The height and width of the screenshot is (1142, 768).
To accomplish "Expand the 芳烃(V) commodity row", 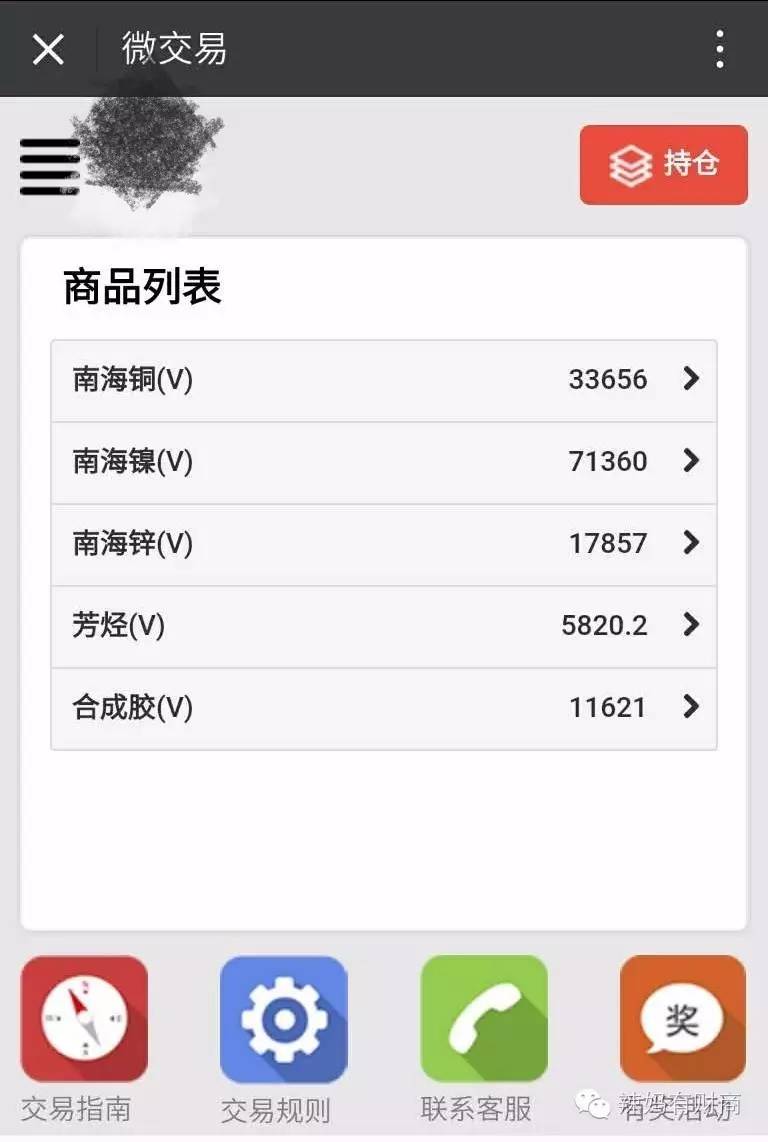I will (x=384, y=625).
